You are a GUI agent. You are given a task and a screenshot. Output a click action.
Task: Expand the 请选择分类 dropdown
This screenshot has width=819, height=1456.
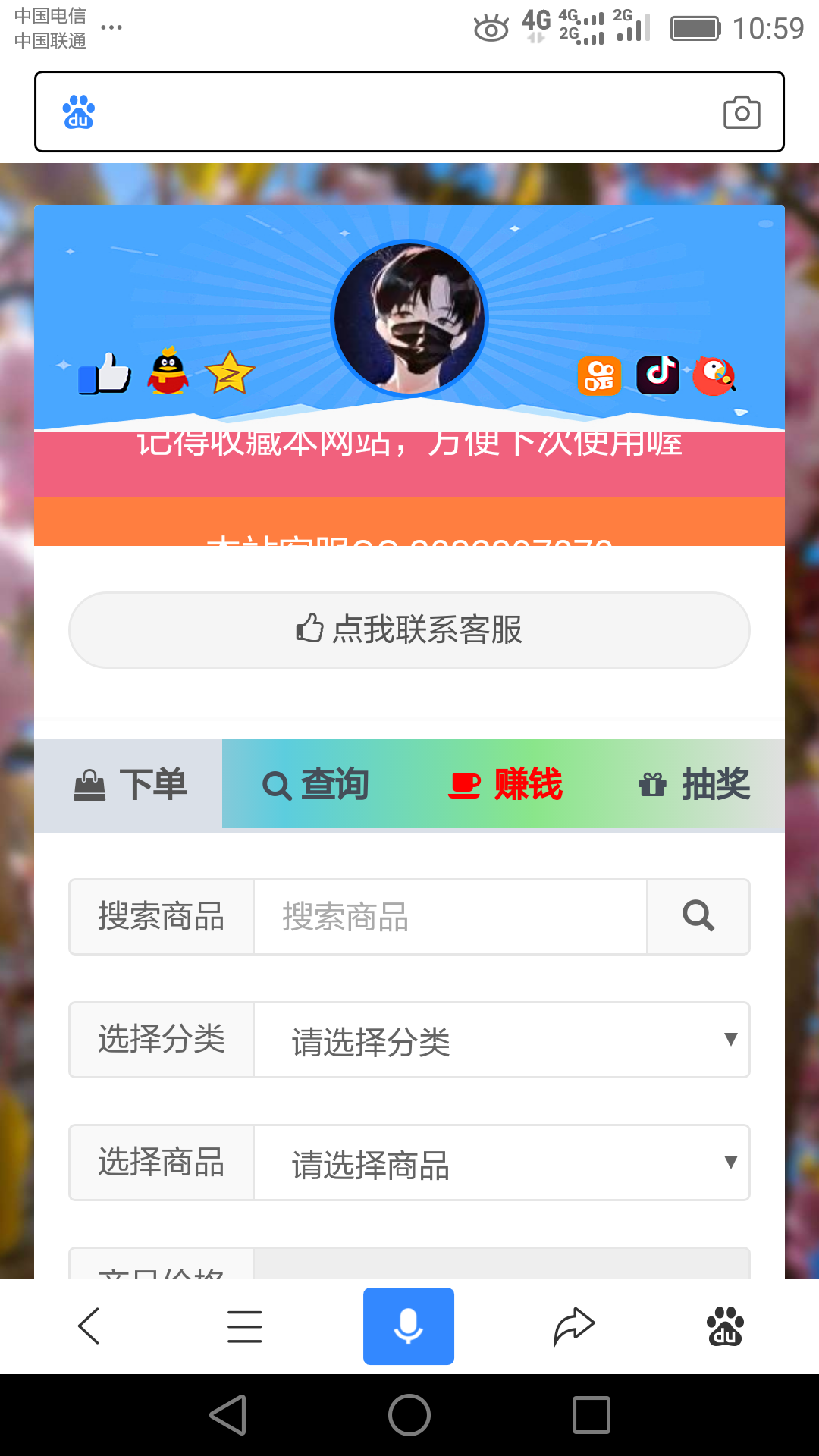[x=500, y=1040]
